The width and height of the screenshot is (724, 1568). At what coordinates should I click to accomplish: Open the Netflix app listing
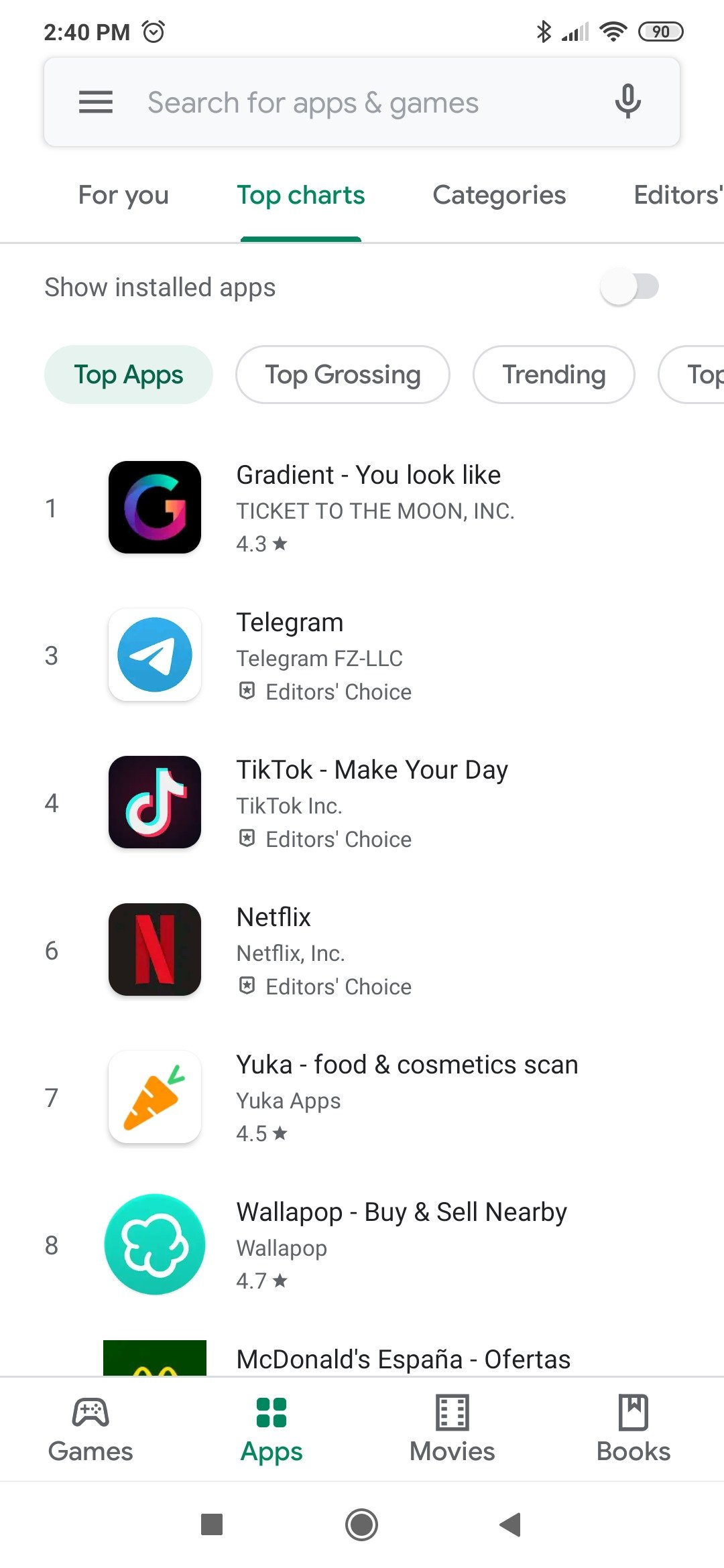[362, 950]
